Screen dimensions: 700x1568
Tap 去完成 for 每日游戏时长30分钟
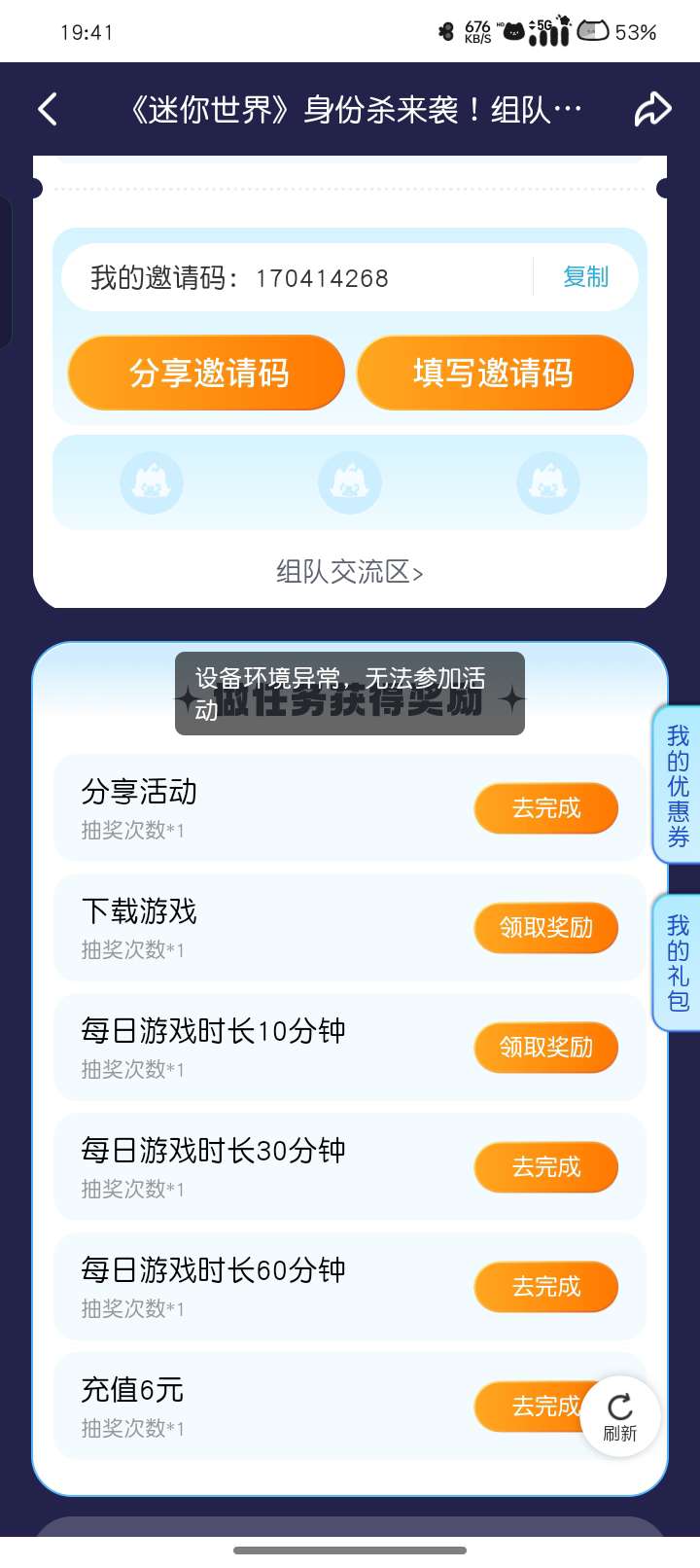(545, 1167)
